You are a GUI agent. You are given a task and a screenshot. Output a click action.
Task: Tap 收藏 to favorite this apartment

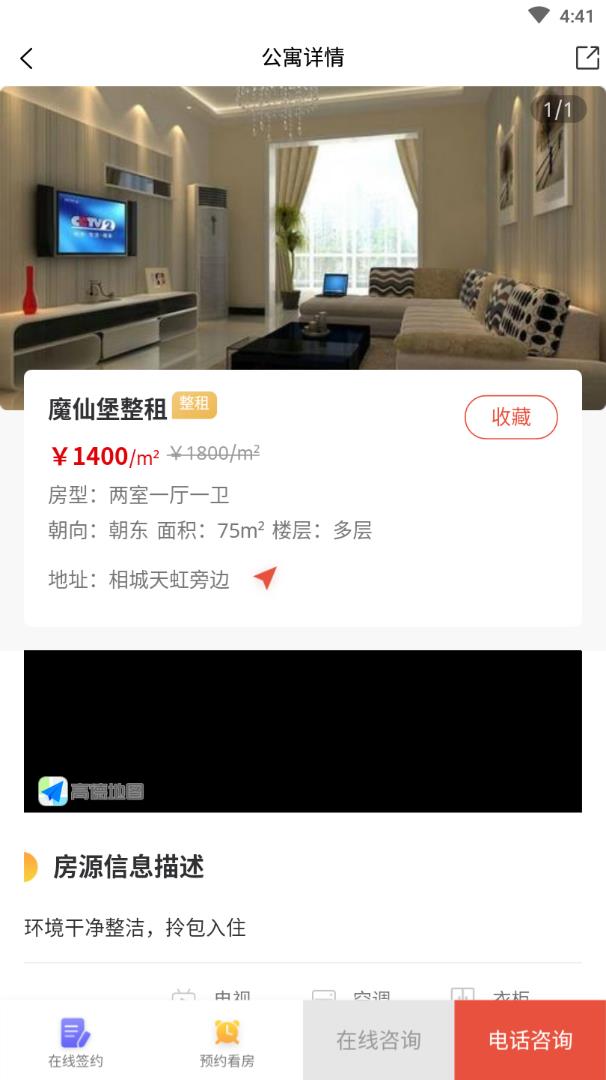[511, 417]
